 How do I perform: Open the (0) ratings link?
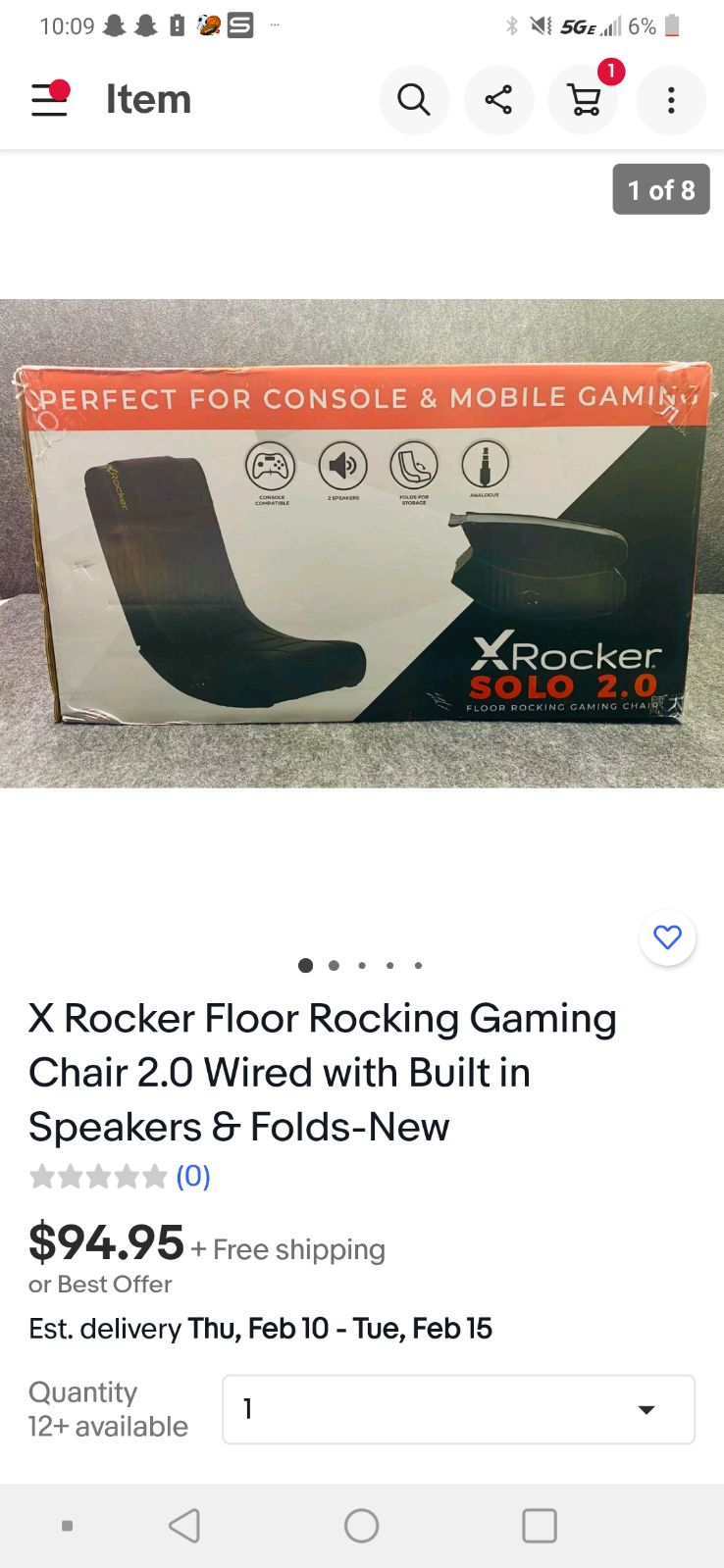point(193,1176)
